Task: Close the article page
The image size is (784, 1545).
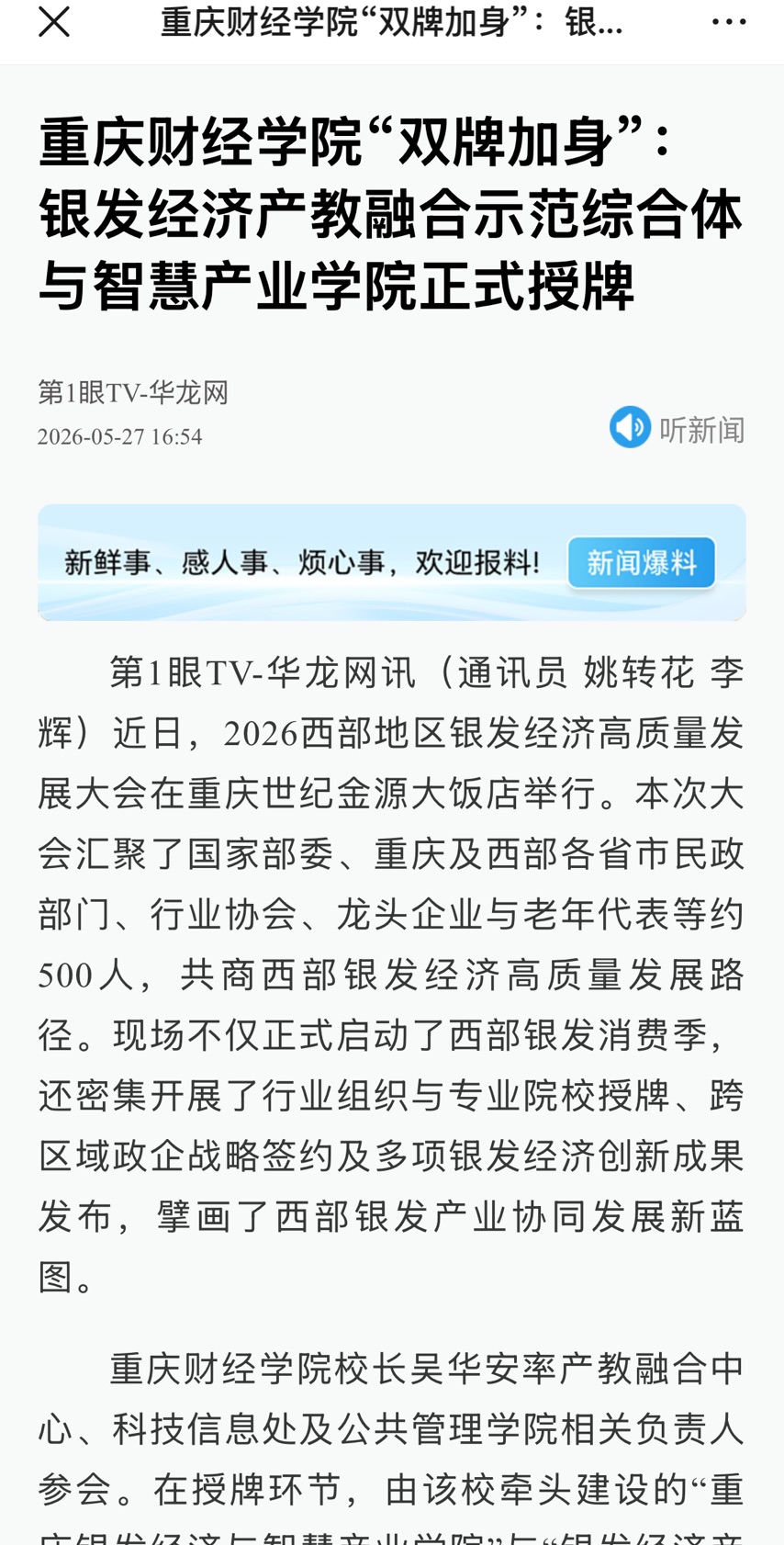Action: (54, 21)
